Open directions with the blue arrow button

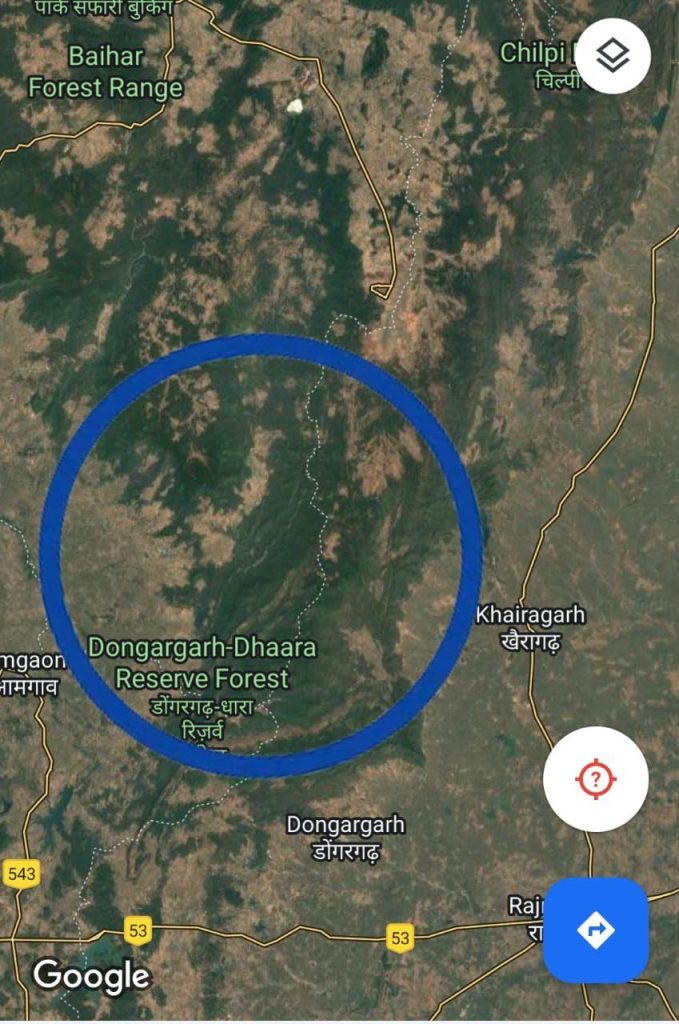(596, 930)
